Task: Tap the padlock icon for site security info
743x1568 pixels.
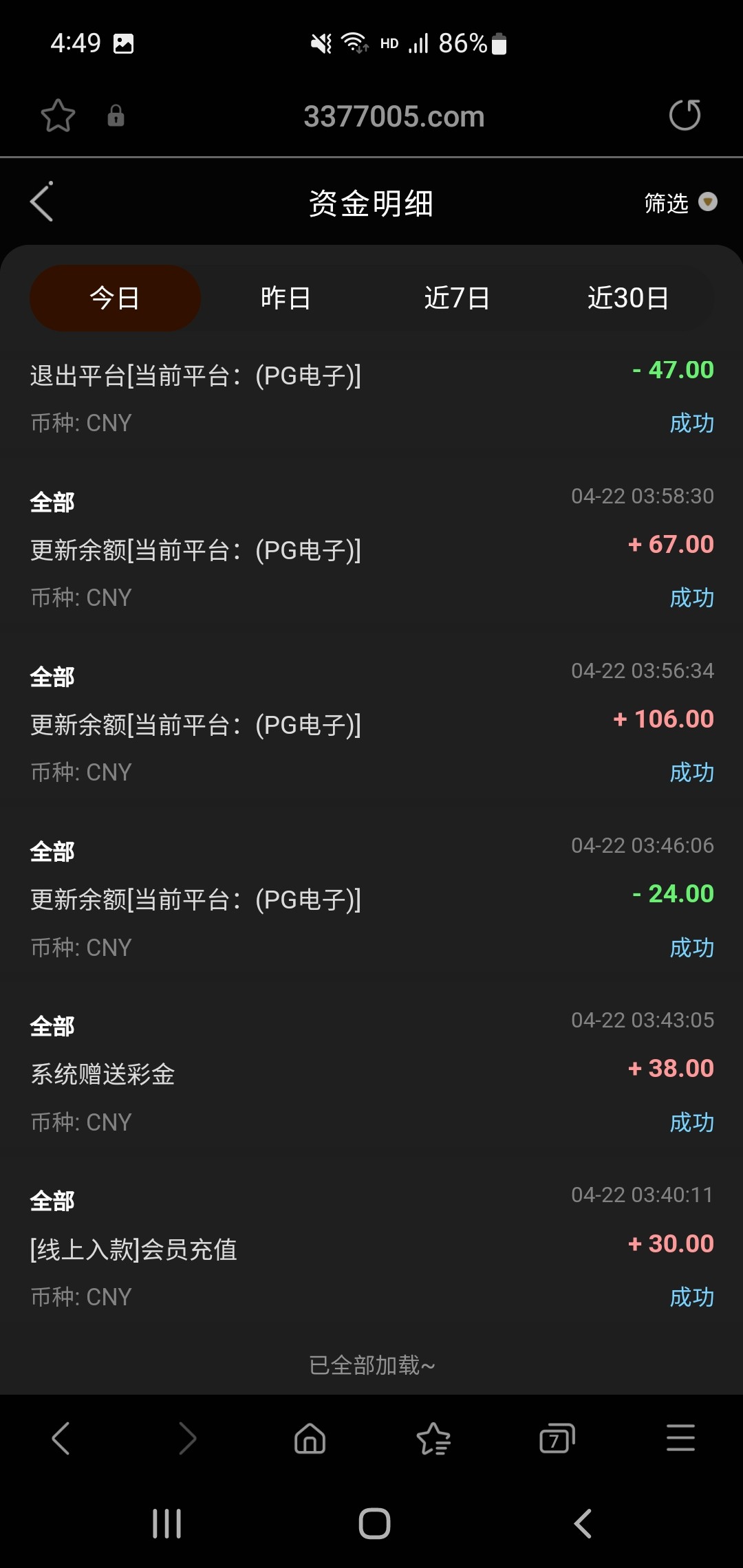Action: pyautogui.click(x=116, y=116)
